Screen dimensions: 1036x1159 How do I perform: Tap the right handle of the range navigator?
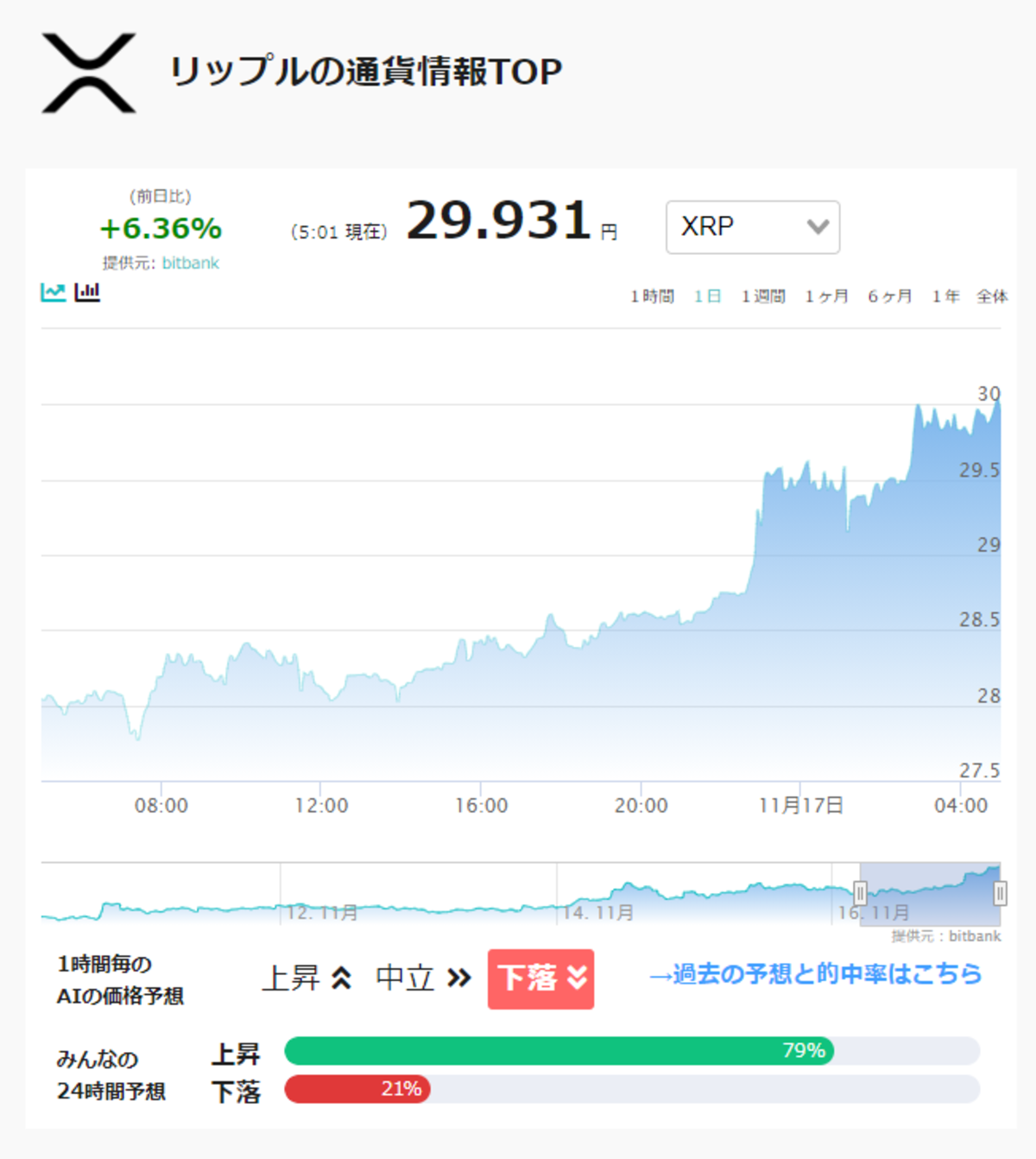[x=1000, y=893]
